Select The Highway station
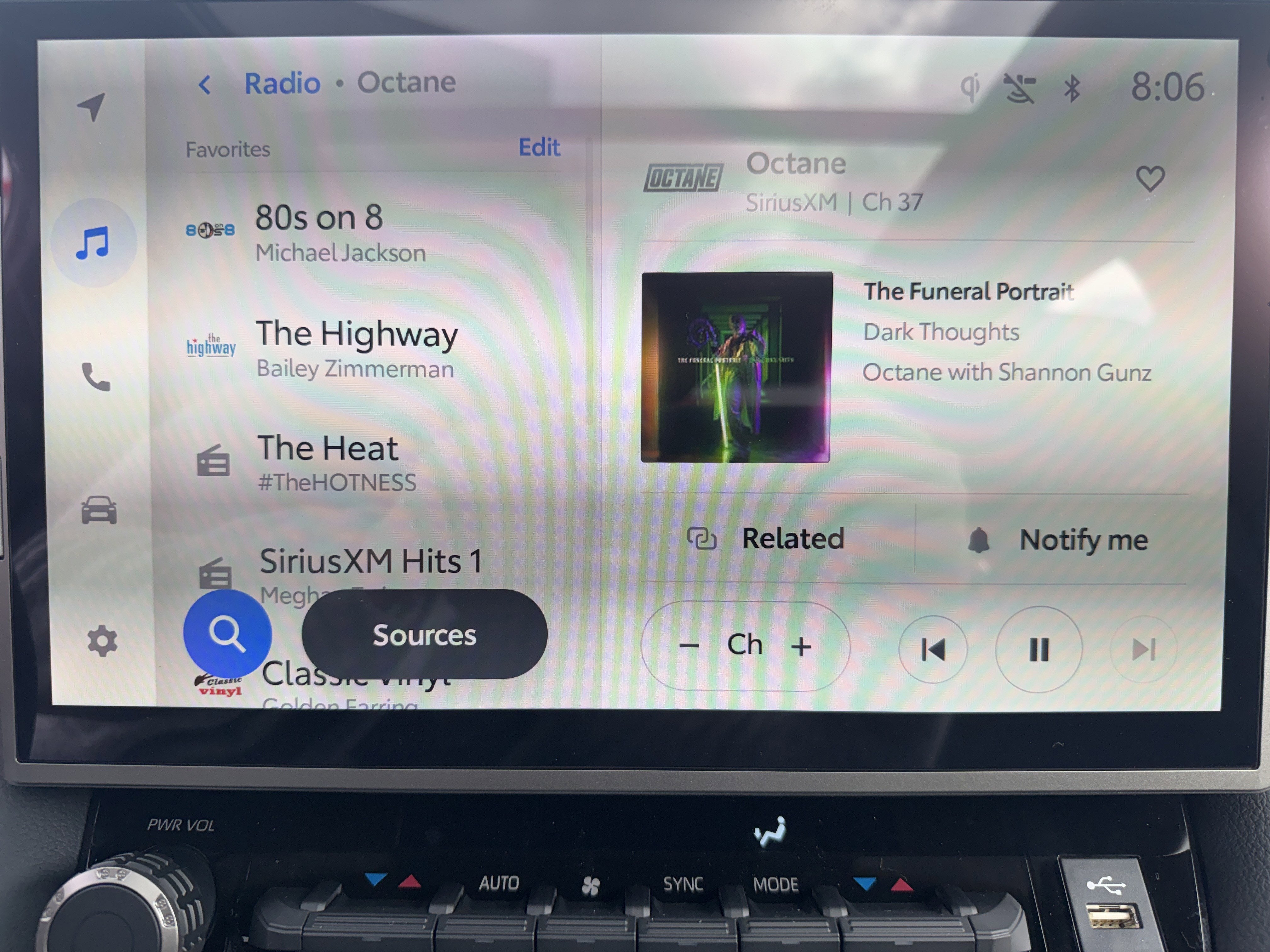1270x952 pixels. click(x=356, y=347)
